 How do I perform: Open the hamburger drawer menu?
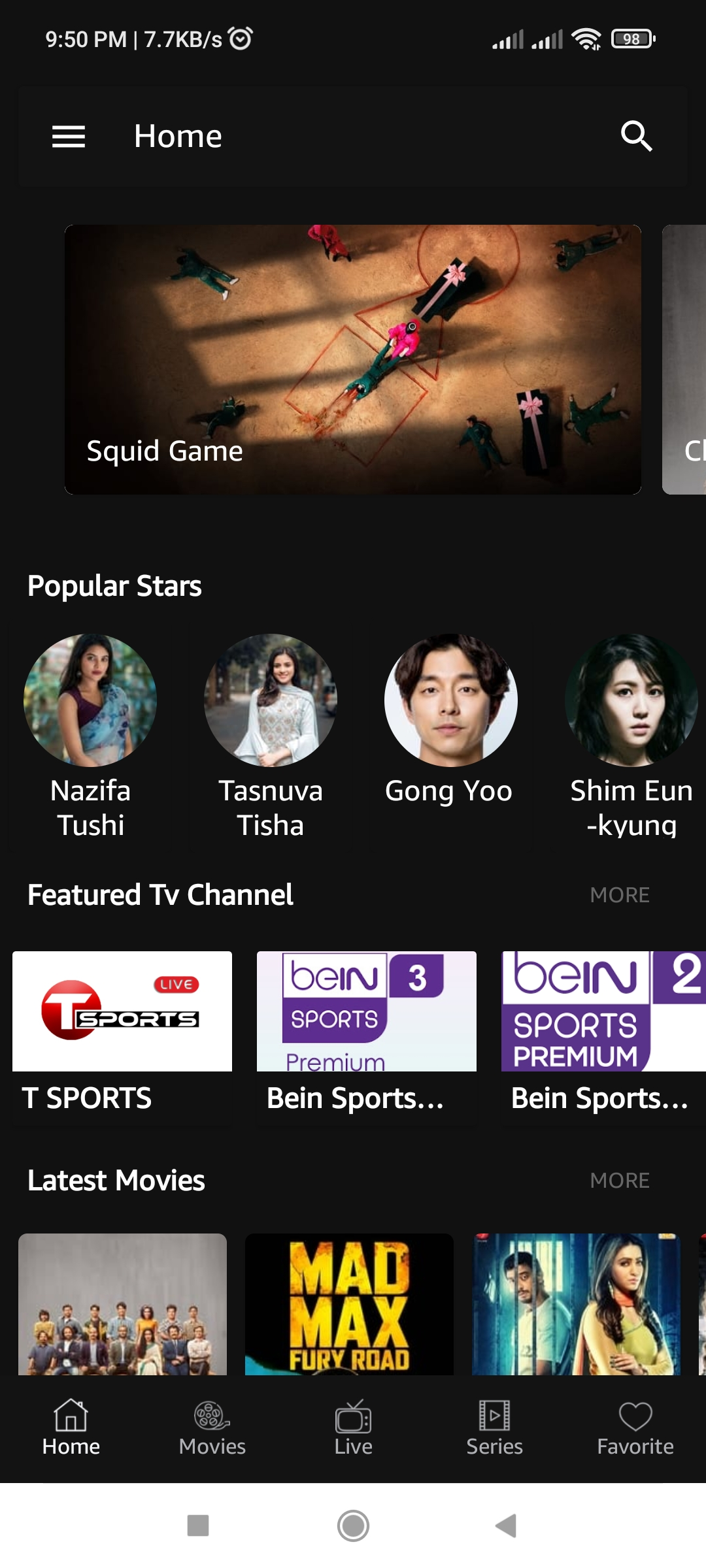pos(69,137)
